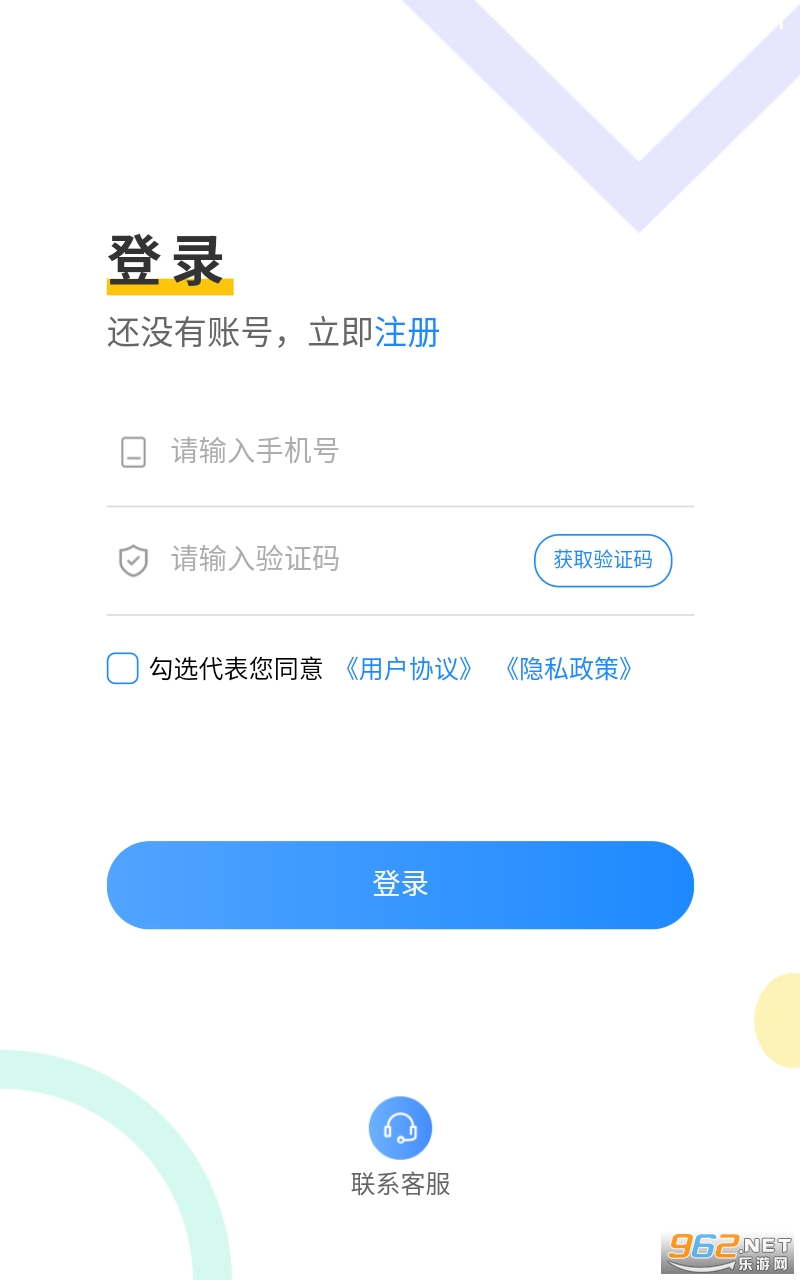Tap the blue 登录 button
The height and width of the screenshot is (1280, 800).
(x=400, y=884)
